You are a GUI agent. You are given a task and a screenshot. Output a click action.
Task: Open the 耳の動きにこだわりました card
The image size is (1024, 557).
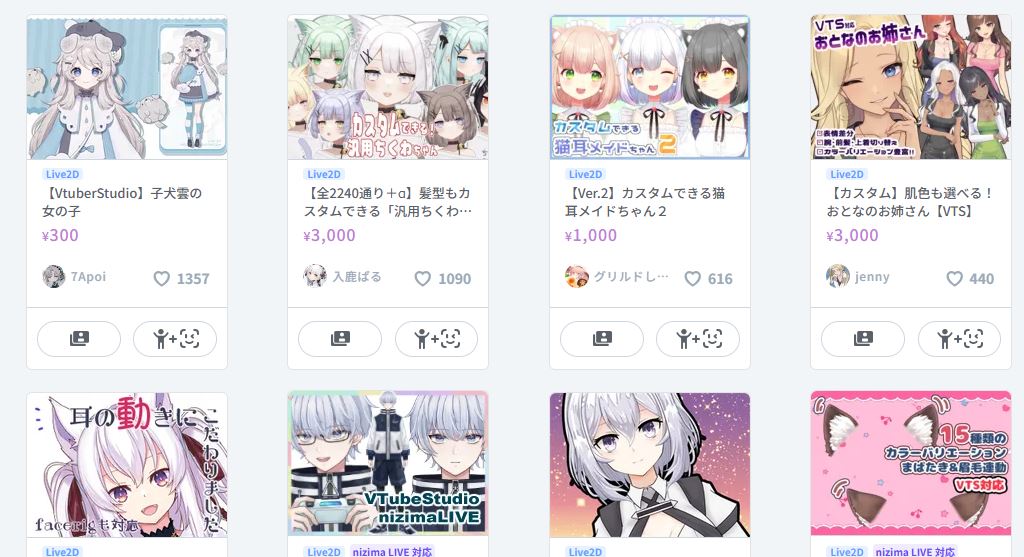[x=126, y=465]
